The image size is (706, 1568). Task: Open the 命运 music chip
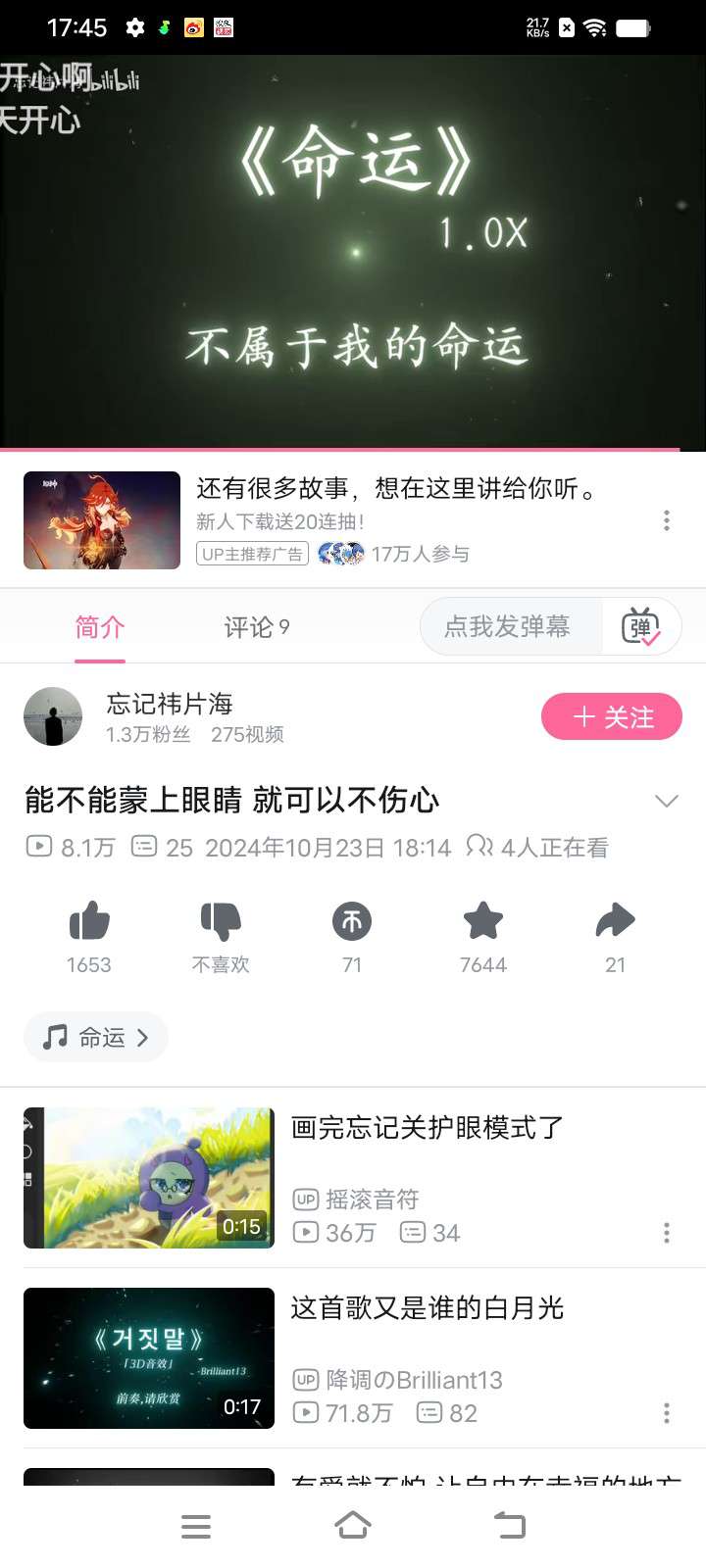96,1037
